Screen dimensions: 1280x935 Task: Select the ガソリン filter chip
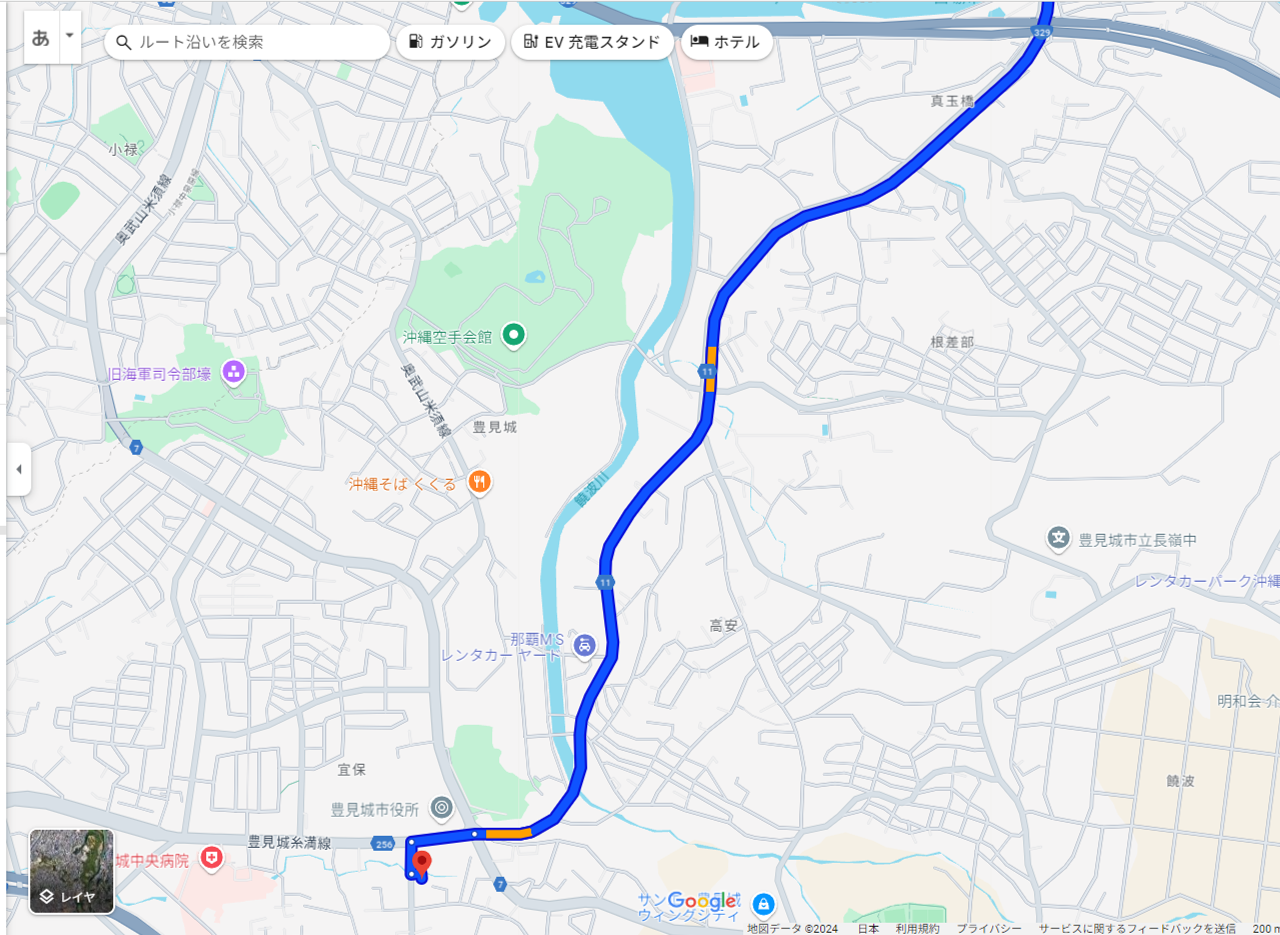click(451, 42)
